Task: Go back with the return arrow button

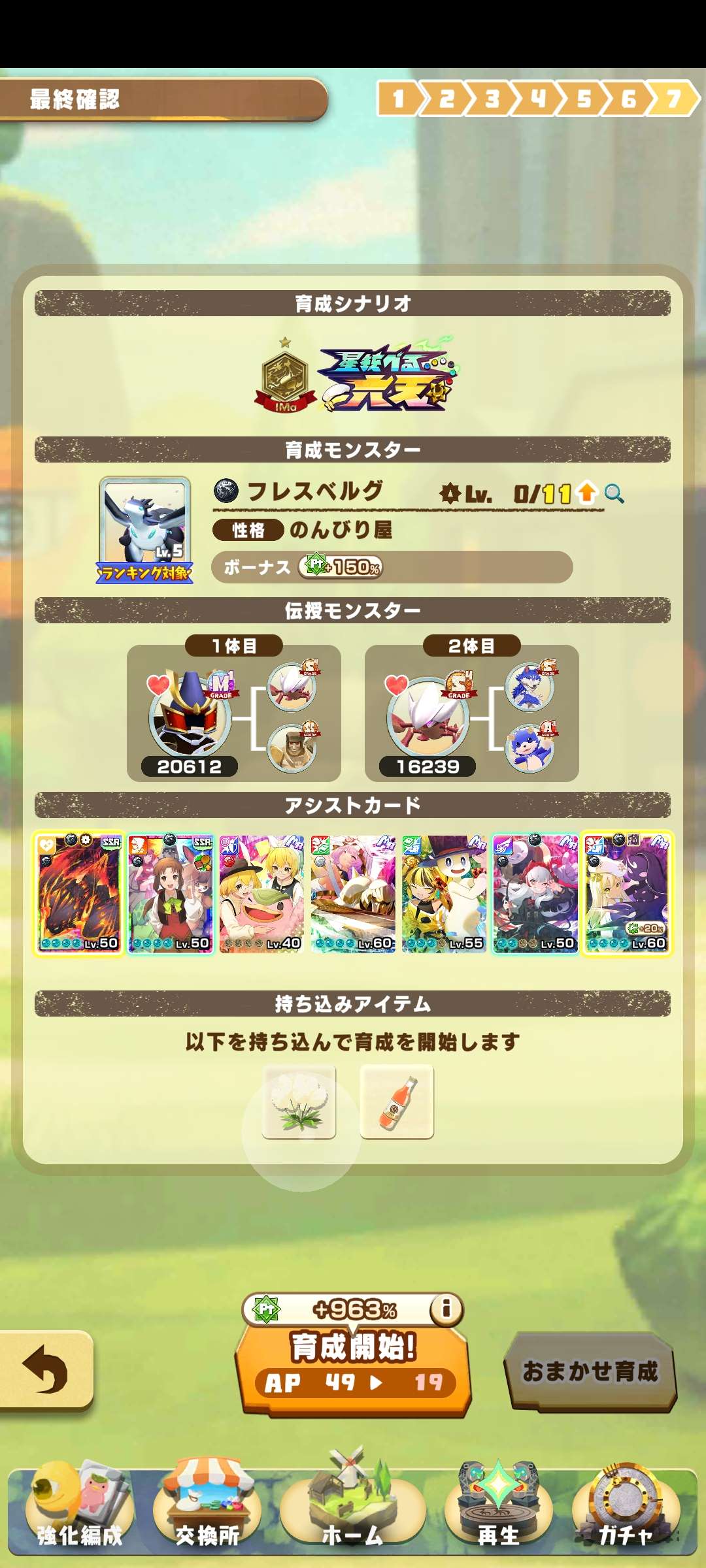Action: point(44,1369)
